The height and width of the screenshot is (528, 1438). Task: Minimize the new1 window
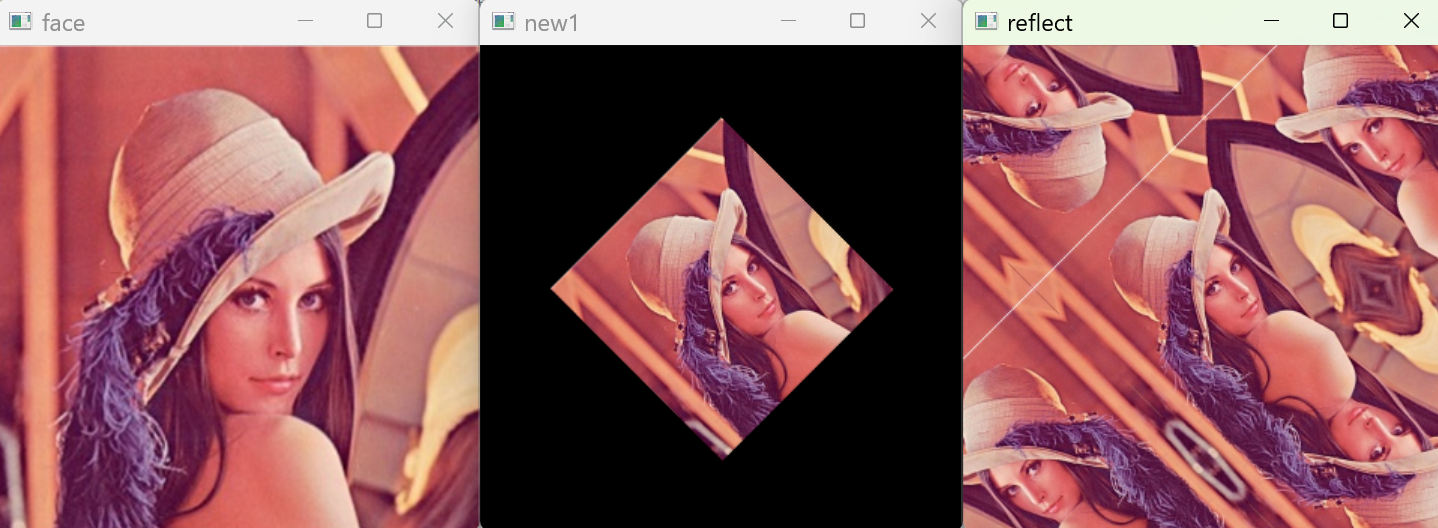[788, 21]
